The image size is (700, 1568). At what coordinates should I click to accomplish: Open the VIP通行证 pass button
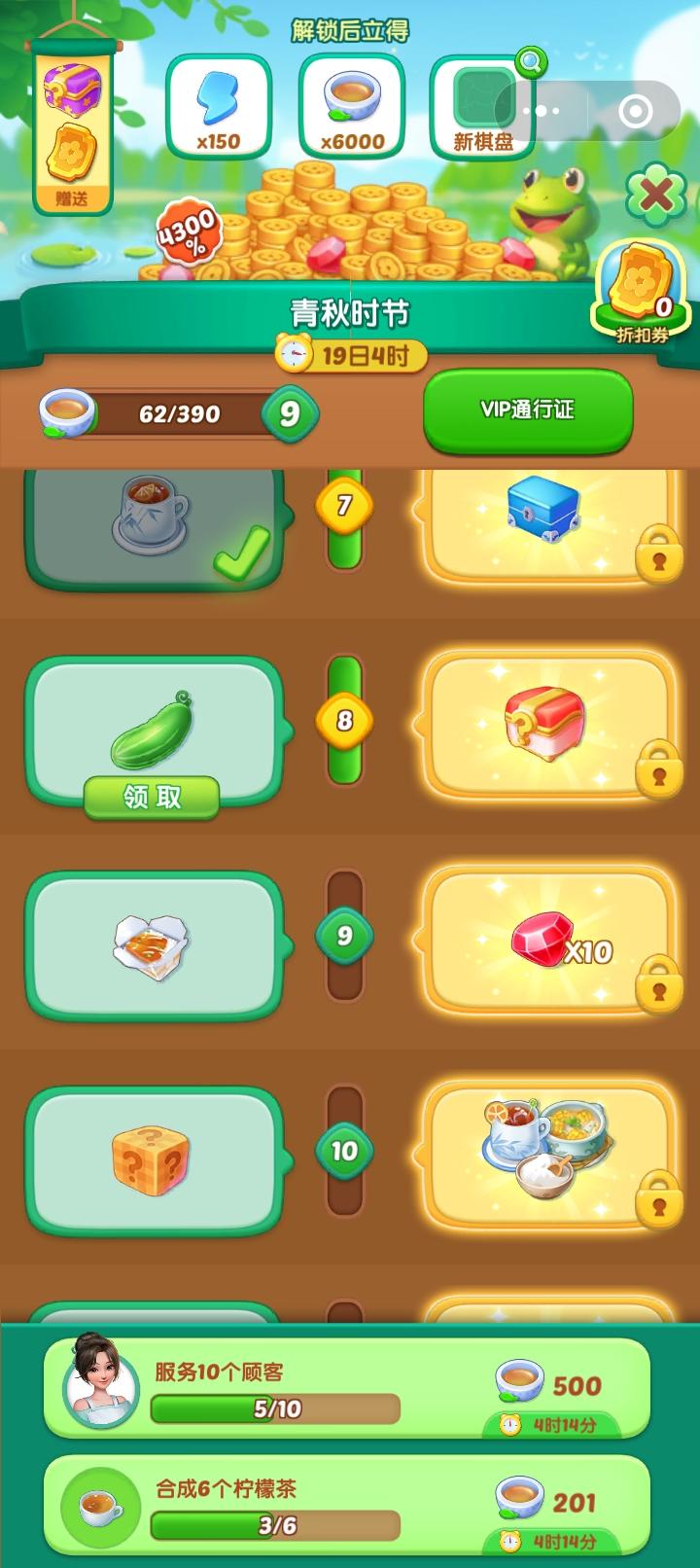pyautogui.click(x=528, y=410)
